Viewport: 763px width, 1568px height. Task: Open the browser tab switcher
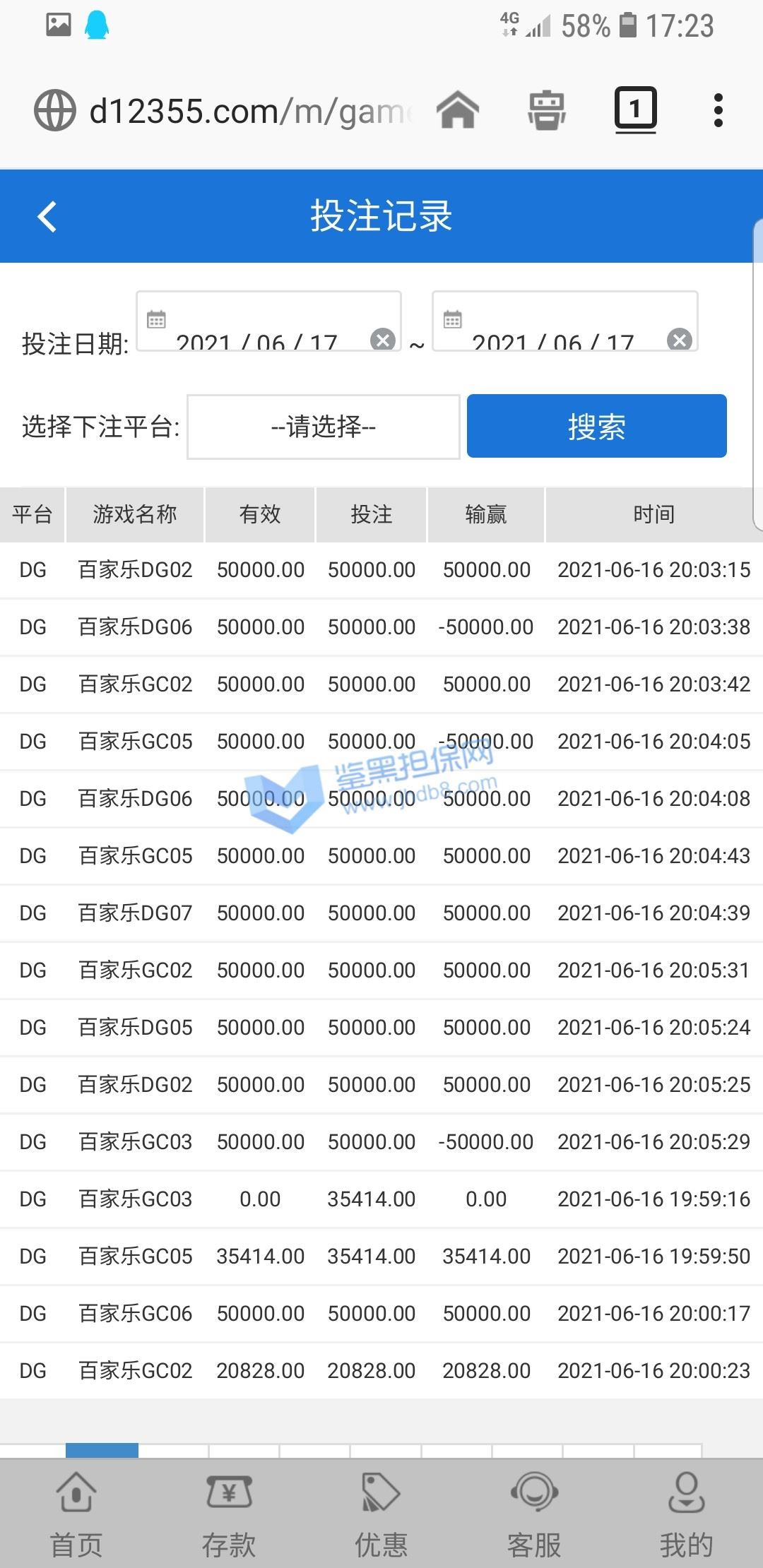click(x=635, y=110)
